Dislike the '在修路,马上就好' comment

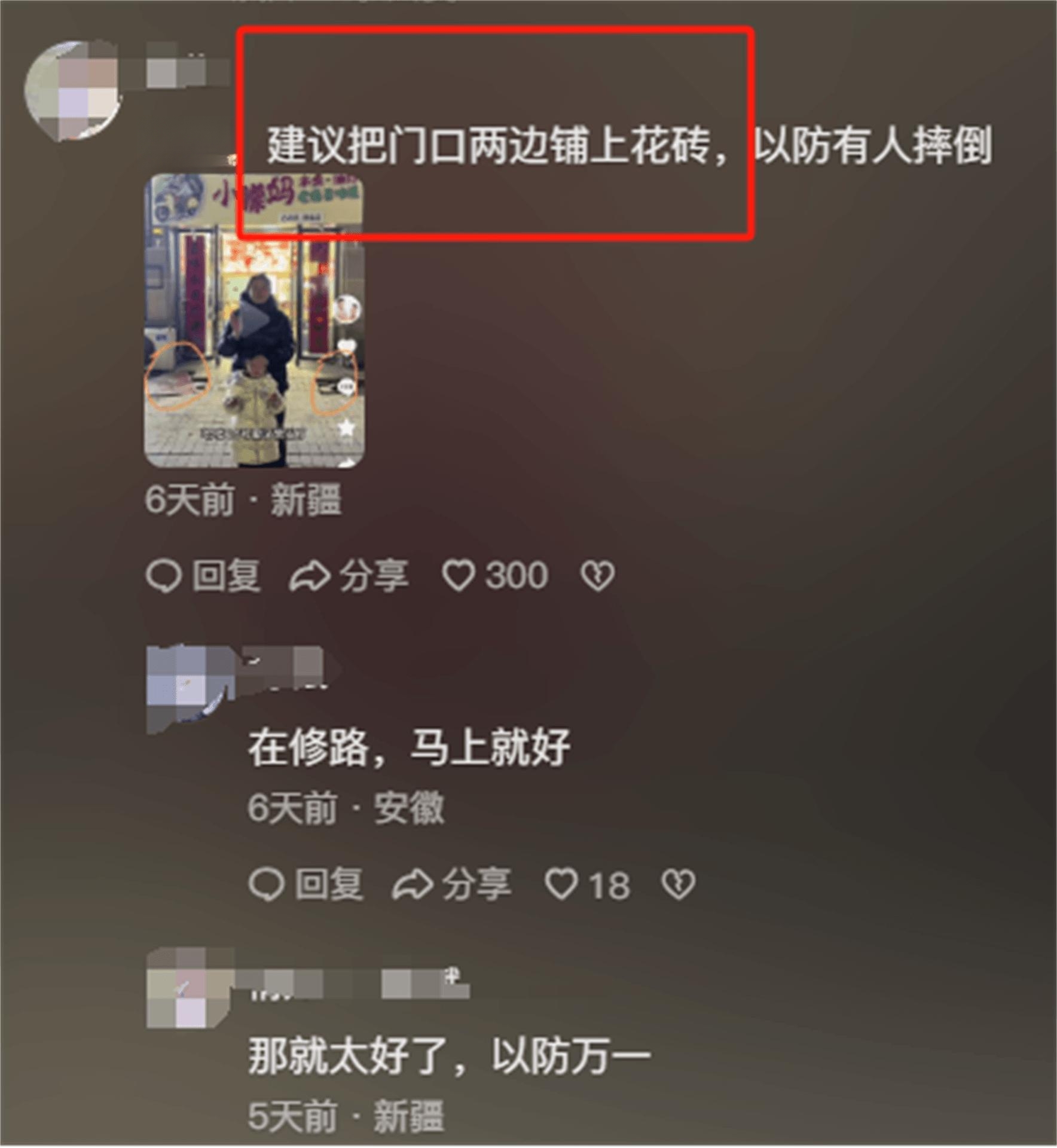pyautogui.click(x=679, y=884)
